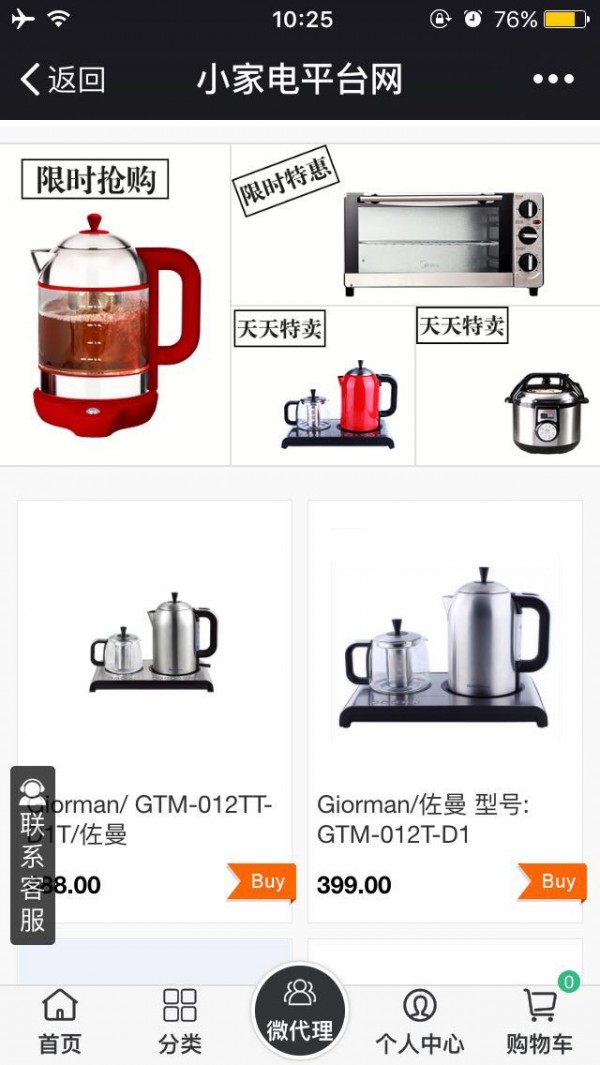Open the 天天特卖 pressure cooker tile

click(x=508, y=387)
